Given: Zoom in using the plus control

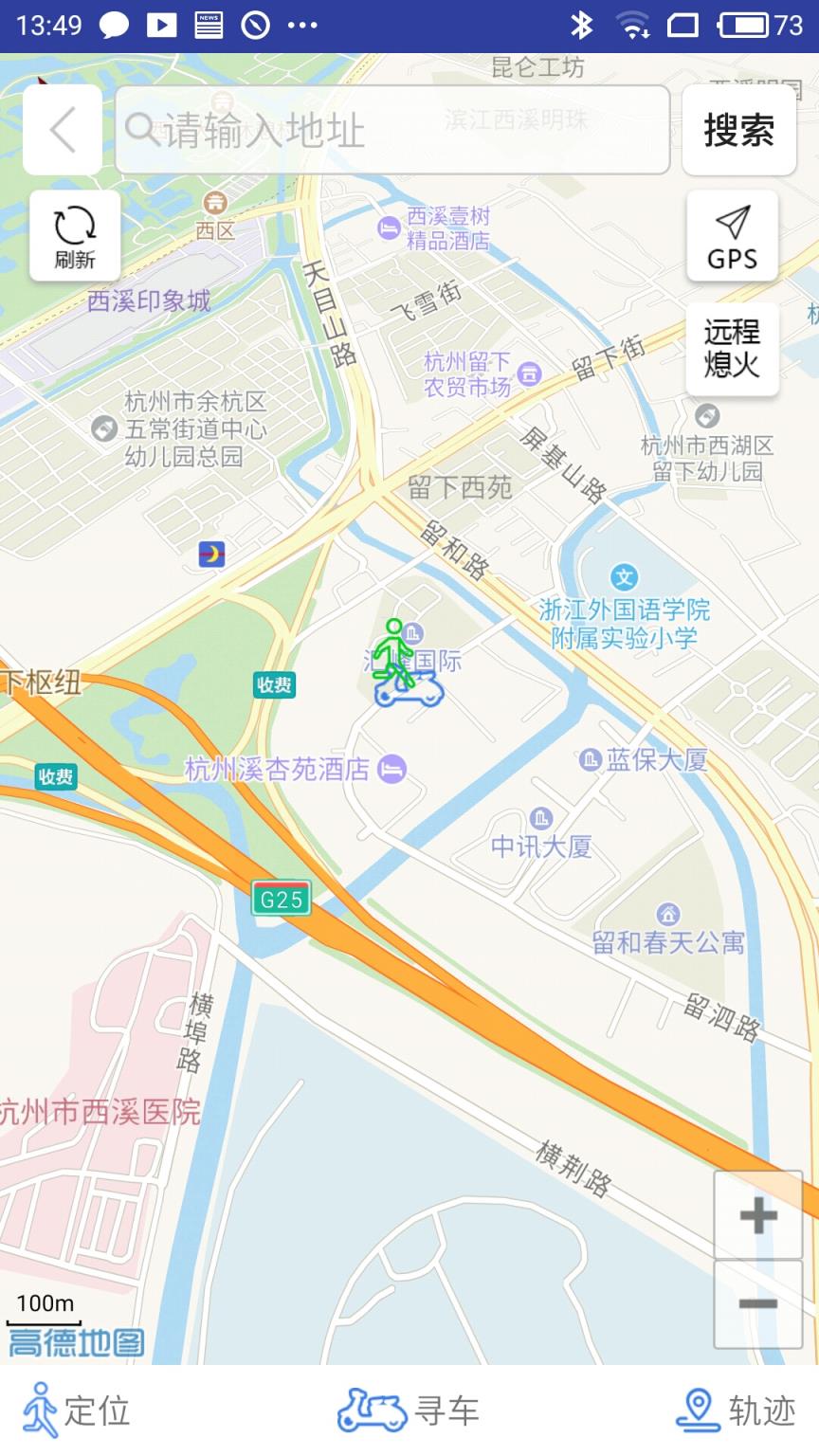Looking at the screenshot, I should pyautogui.click(x=757, y=1214).
